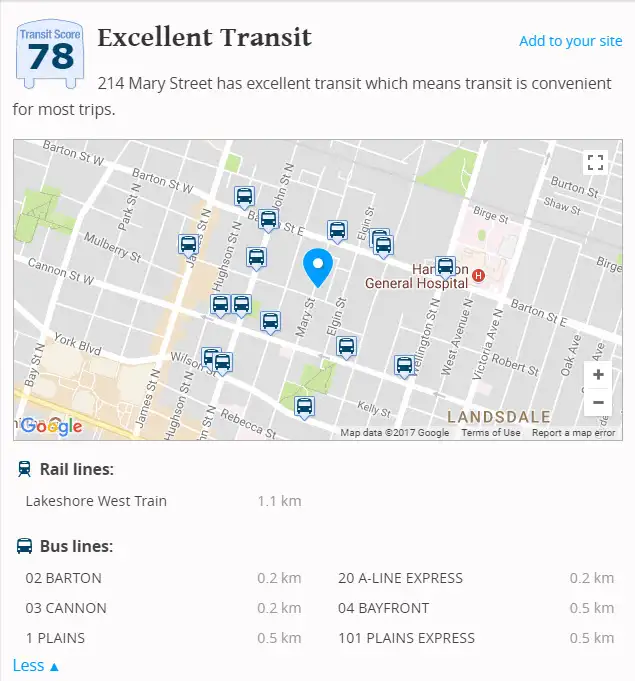
Task: Report a map error
Action: [x=573, y=433]
